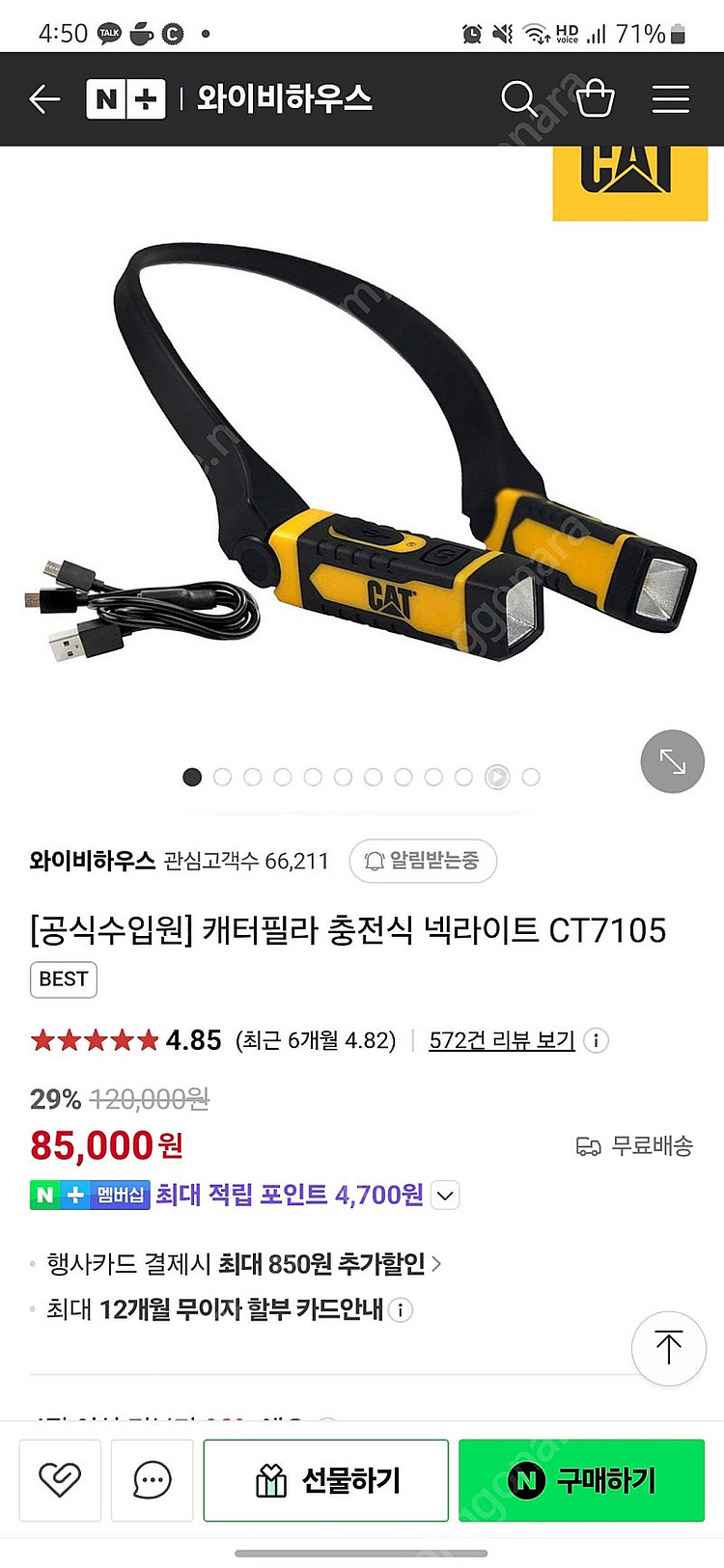Go back with the header arrow

pos(44,98)
